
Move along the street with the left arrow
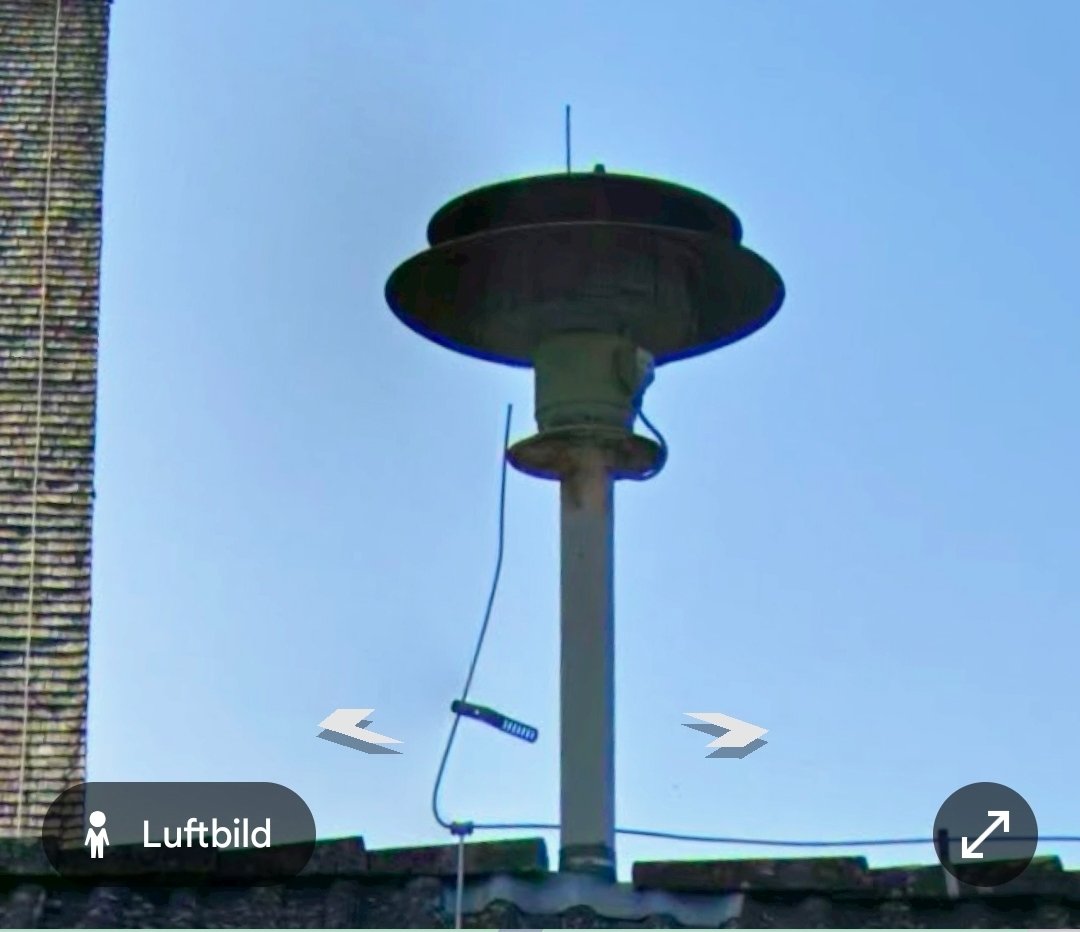click(x=358, y=730)
